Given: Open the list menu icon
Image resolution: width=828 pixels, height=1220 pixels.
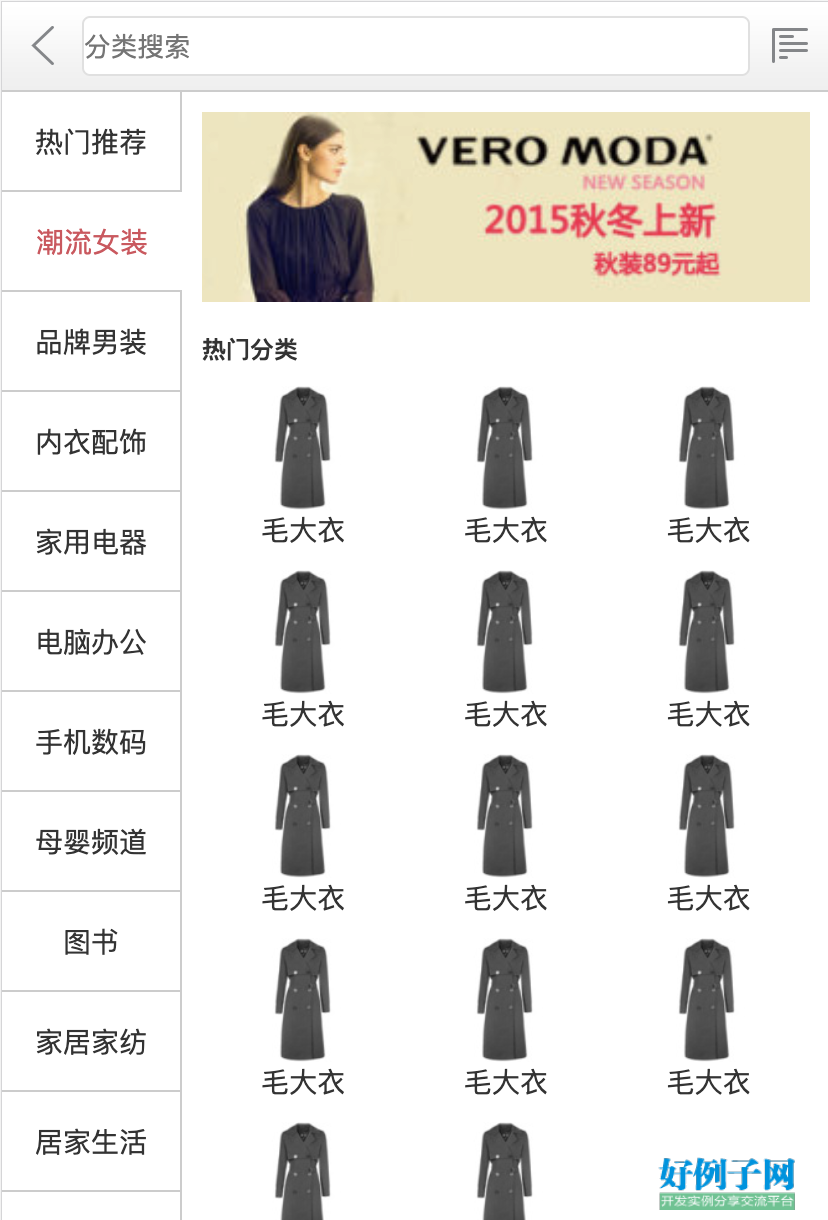Looking at the screenshot, I should tap(789, 46).
